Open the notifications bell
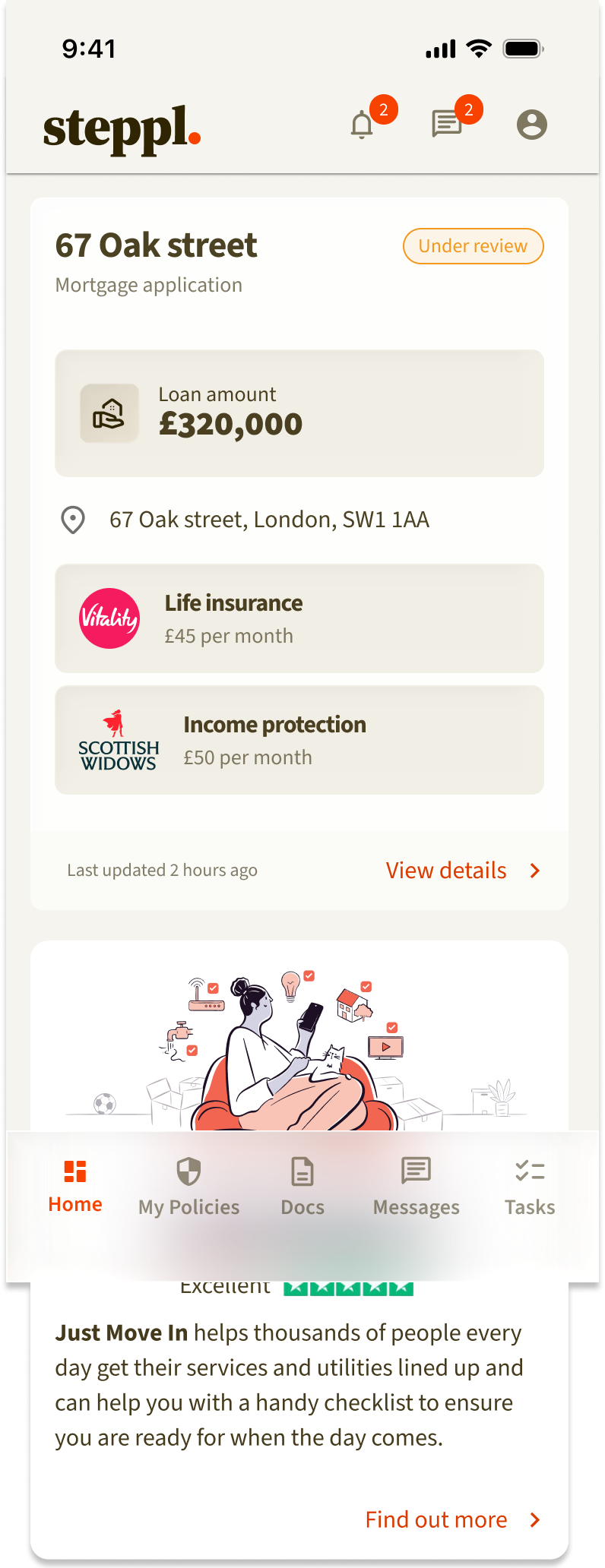Image resolution: width=605 pixels, height=1568 pixels. 363,125
